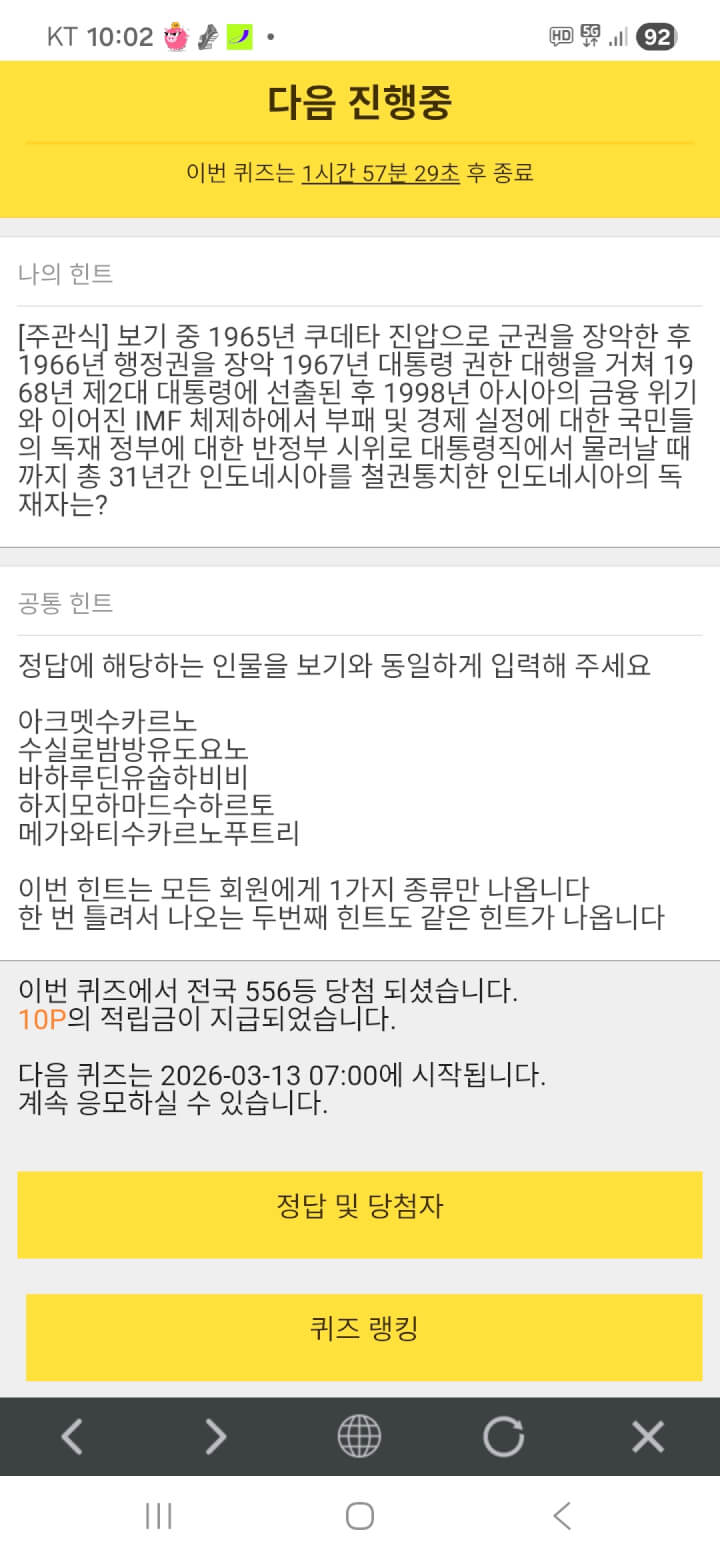Open the system recent apps view
Viewport: 720px width, 1560px height.
coord(159,1516)
